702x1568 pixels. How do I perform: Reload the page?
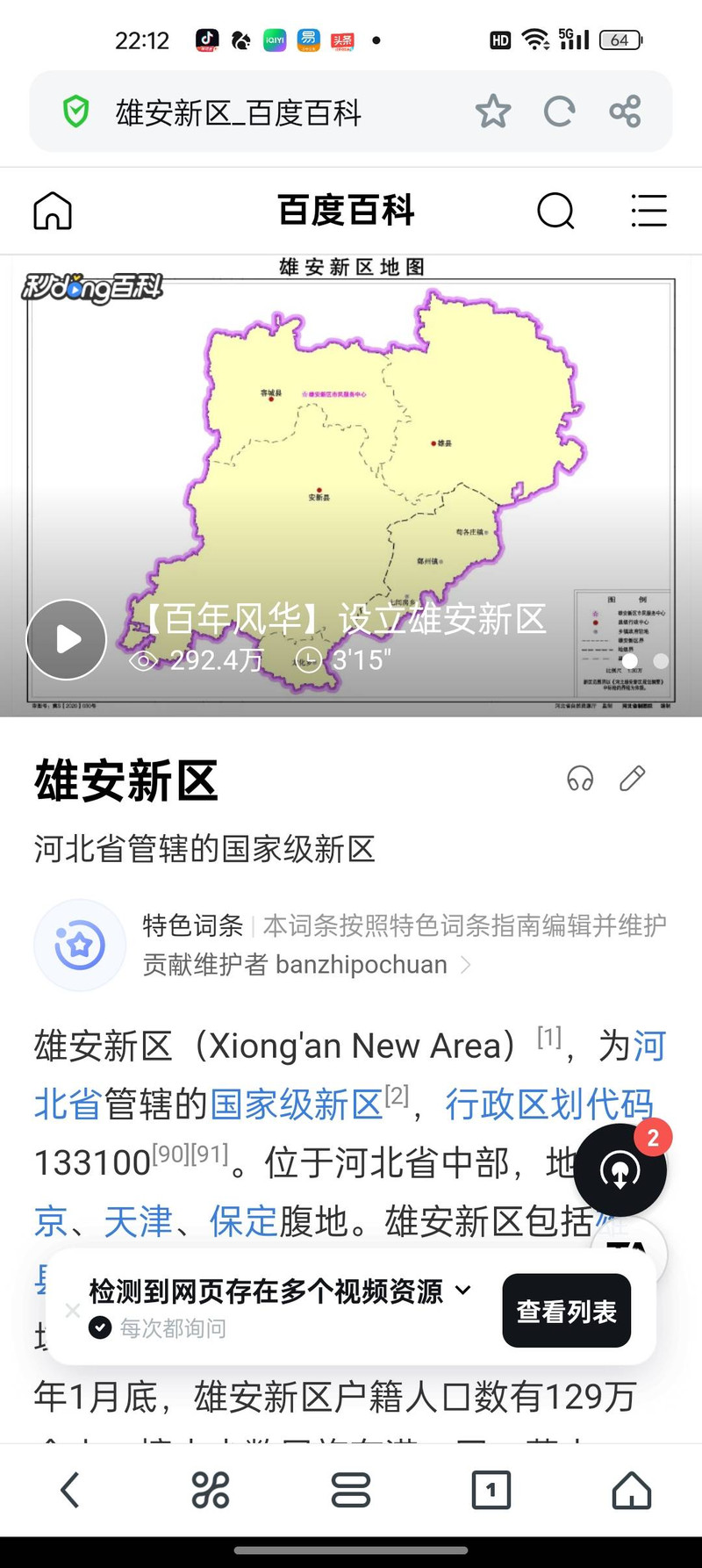559,111
